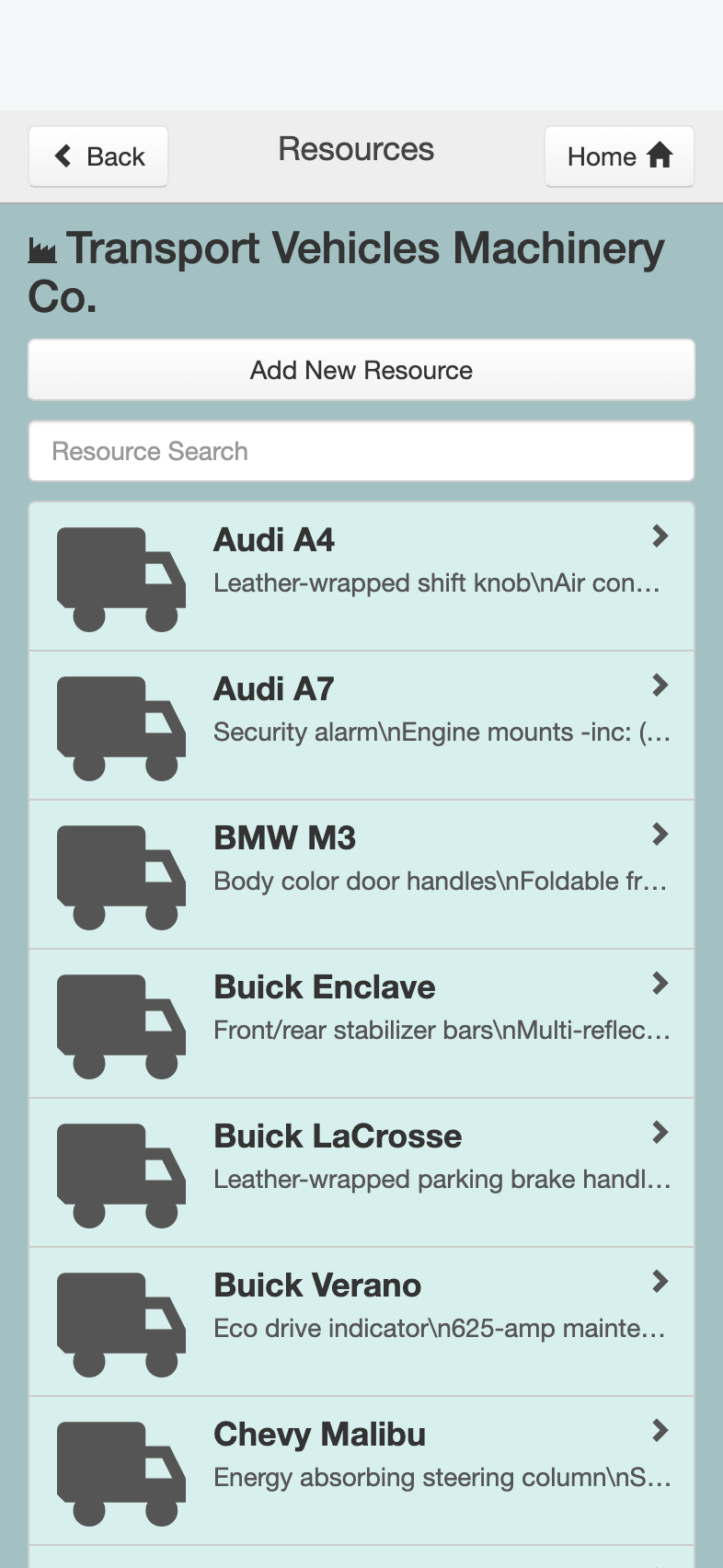Open the Audi A4 resource
The width and height of the screenshot is (723, 1568).
click(x=361, y=577)
